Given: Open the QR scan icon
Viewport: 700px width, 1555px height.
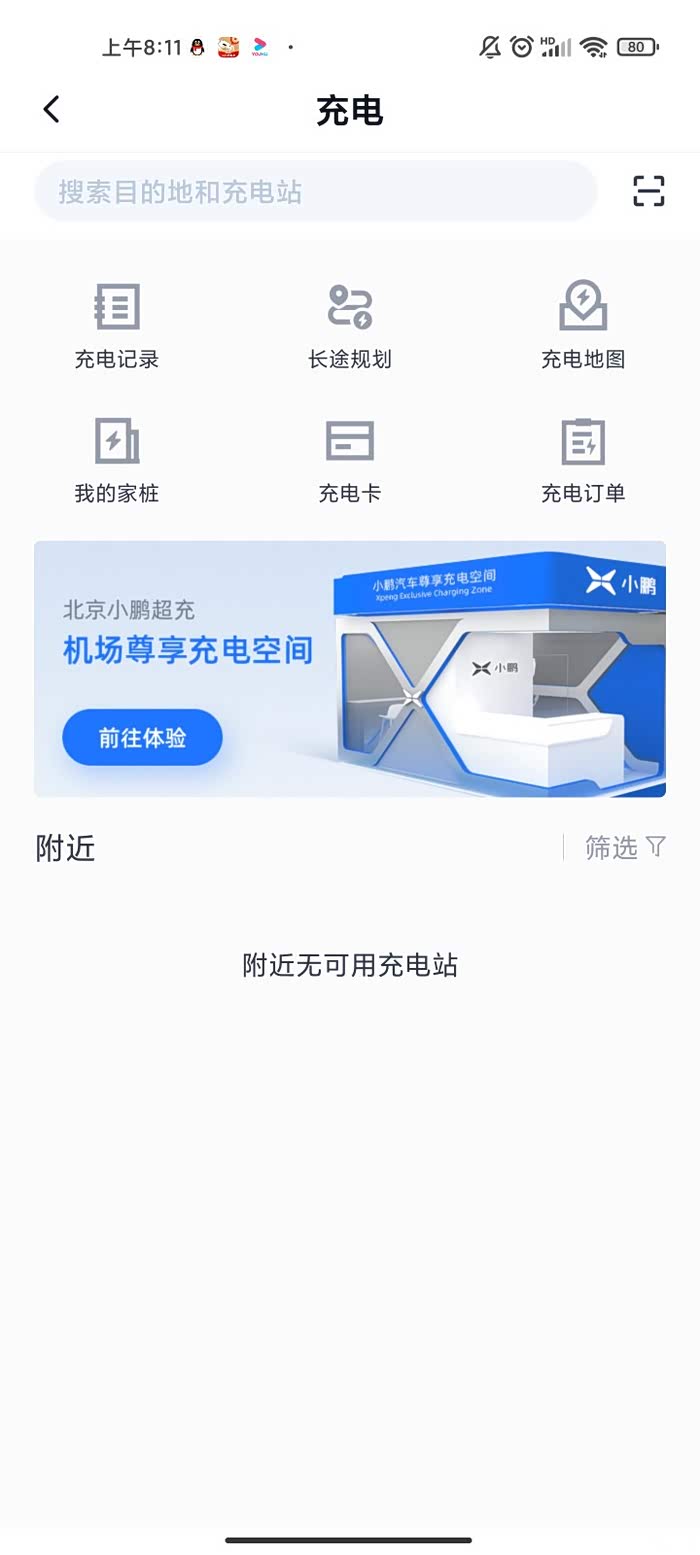Looking at the screenshot, I should coord(649,191).
